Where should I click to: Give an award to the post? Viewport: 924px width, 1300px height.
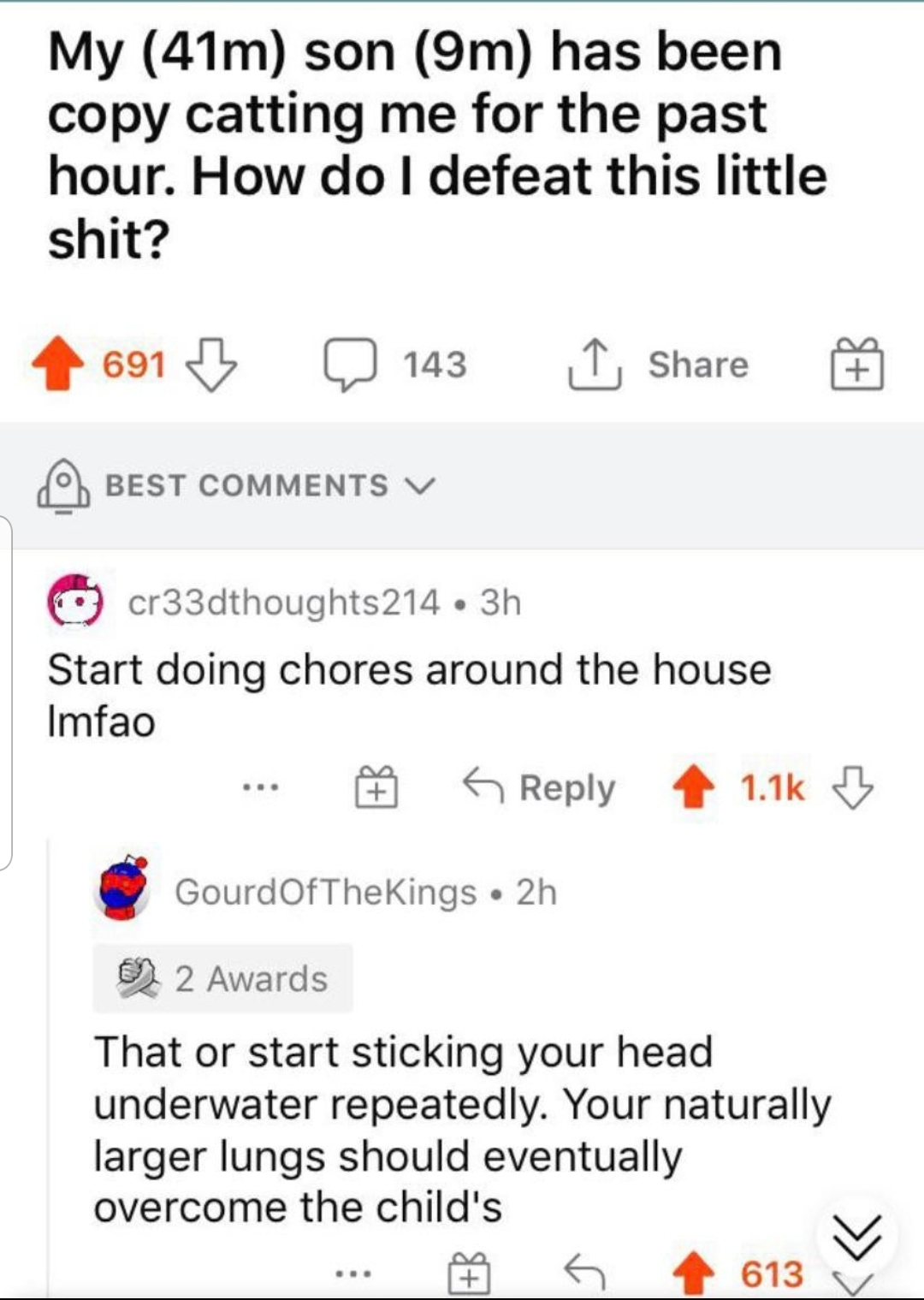[857, 364]
